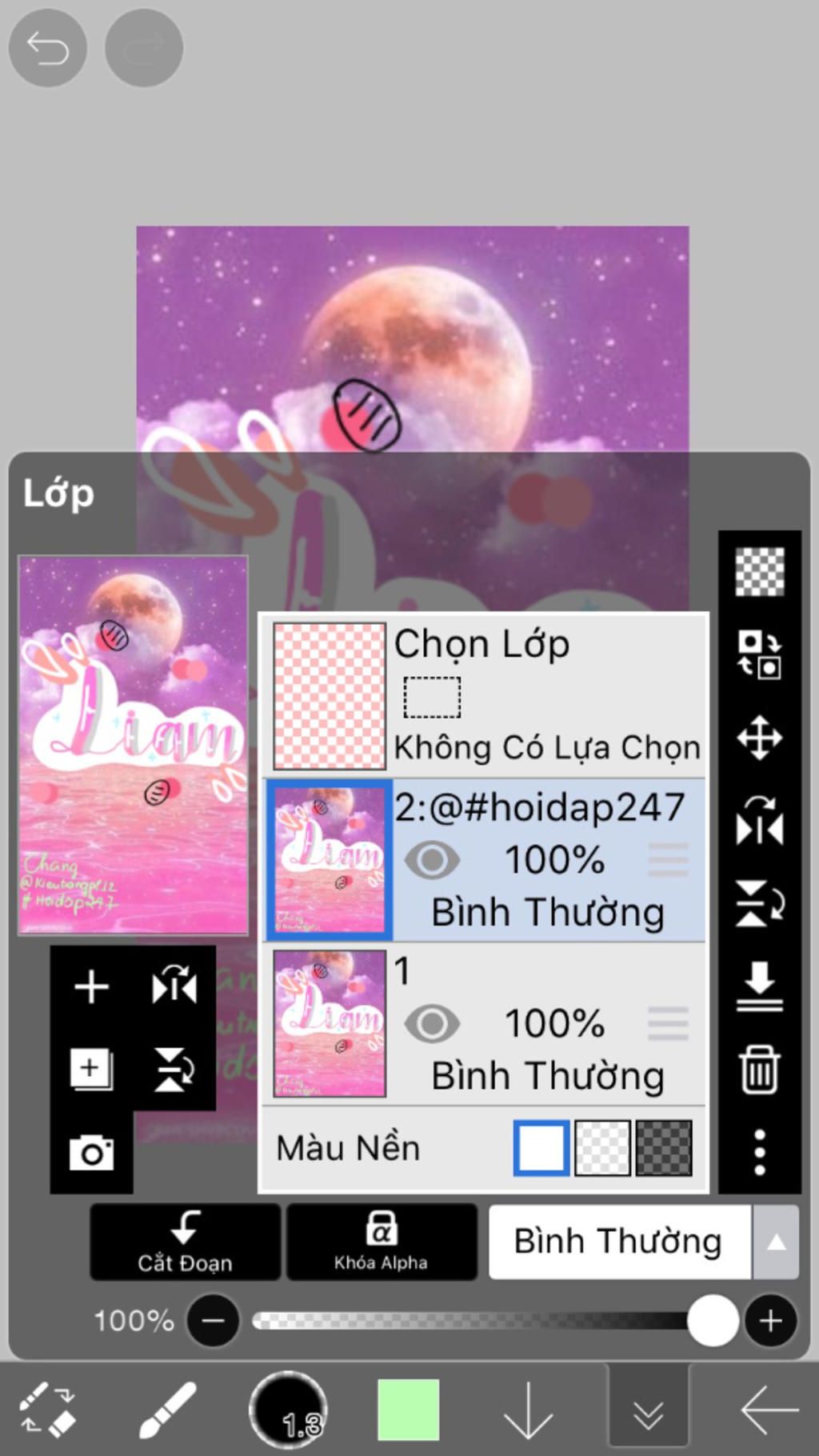Add a new layer
The image size is (819, 1456).
(x=91, y=986)
